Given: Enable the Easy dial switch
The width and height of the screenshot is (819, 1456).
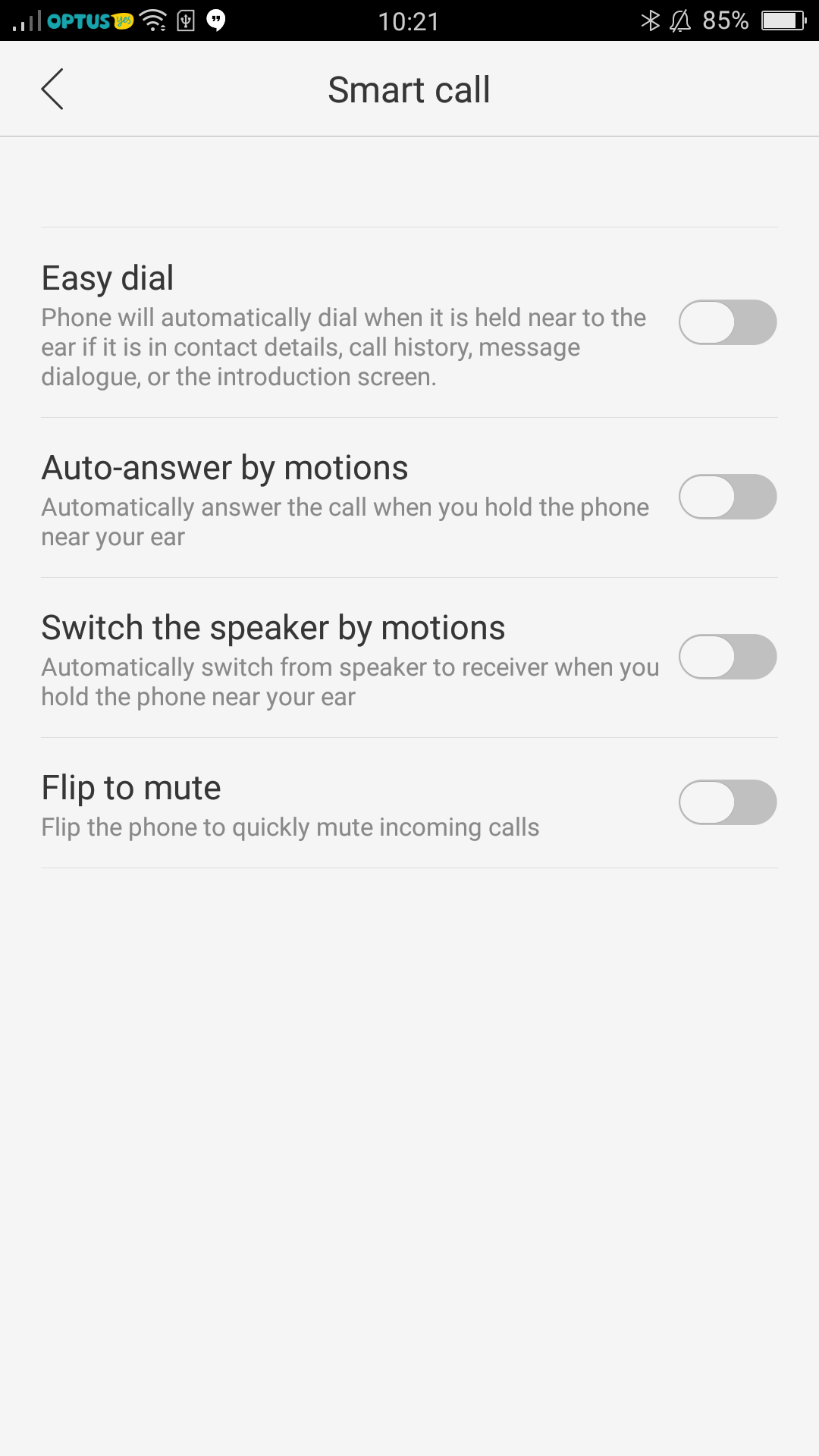Looking at the screenshot, I should 727,322.
